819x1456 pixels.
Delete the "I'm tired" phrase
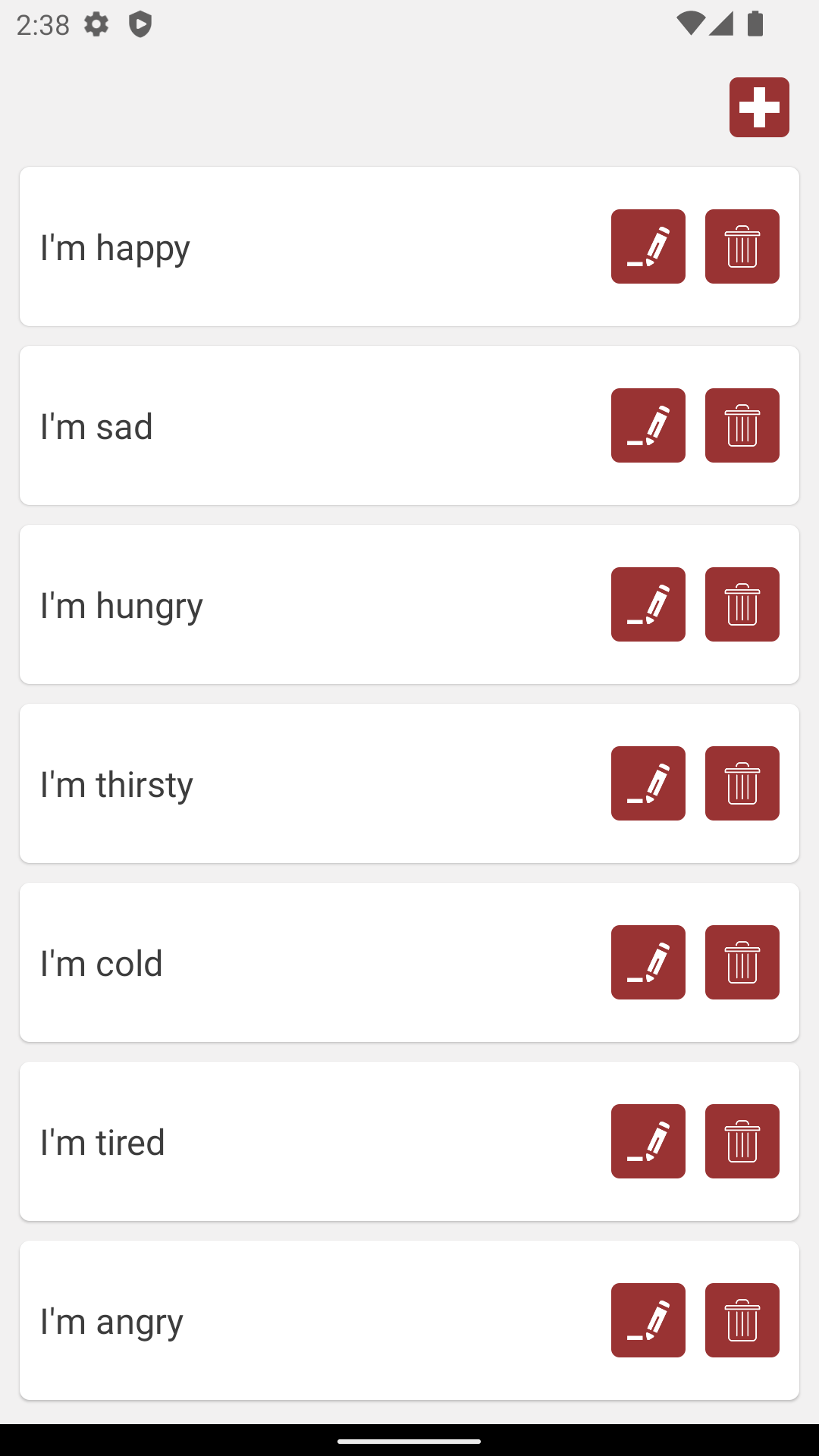(742, 1141)
